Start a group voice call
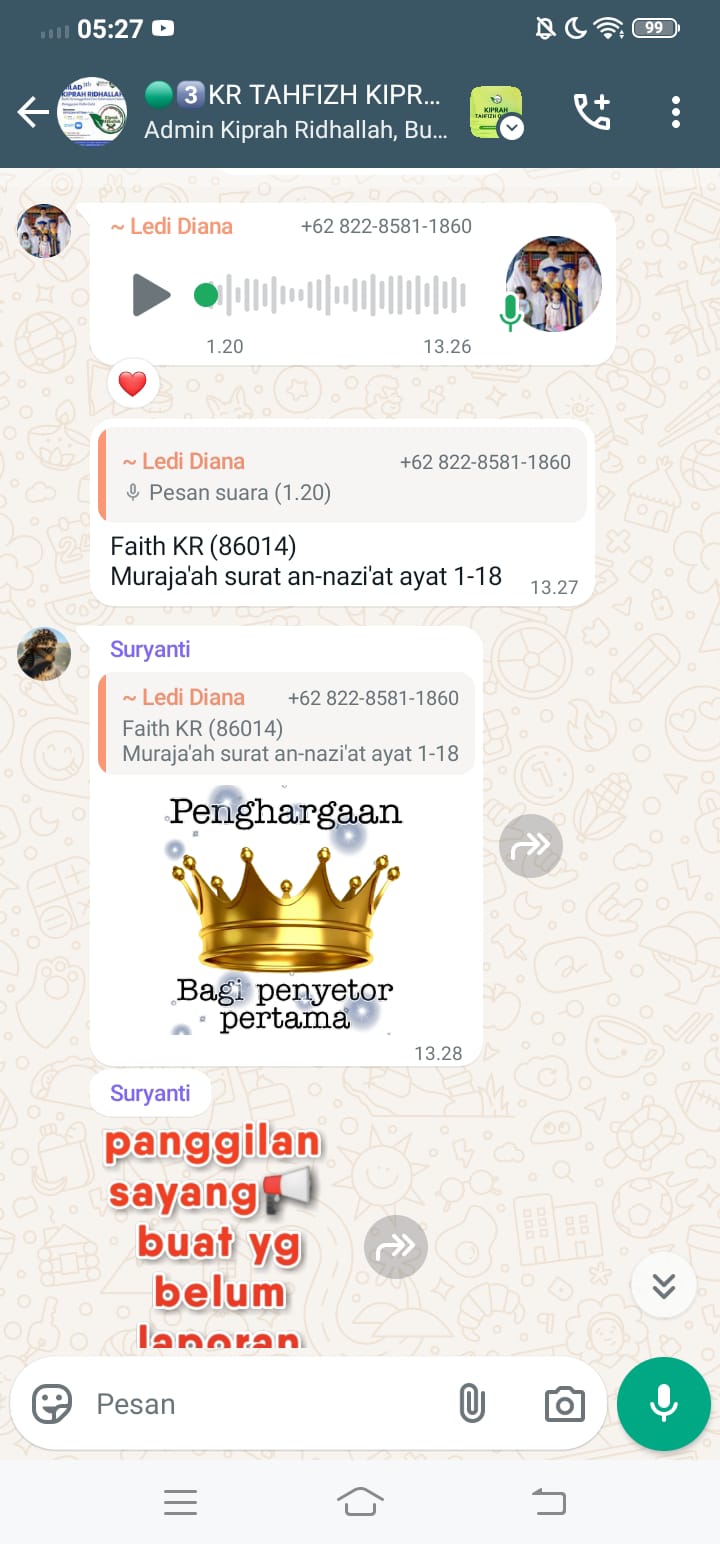The width and height of the screenshot is (720, 1544). pos(591,112)
